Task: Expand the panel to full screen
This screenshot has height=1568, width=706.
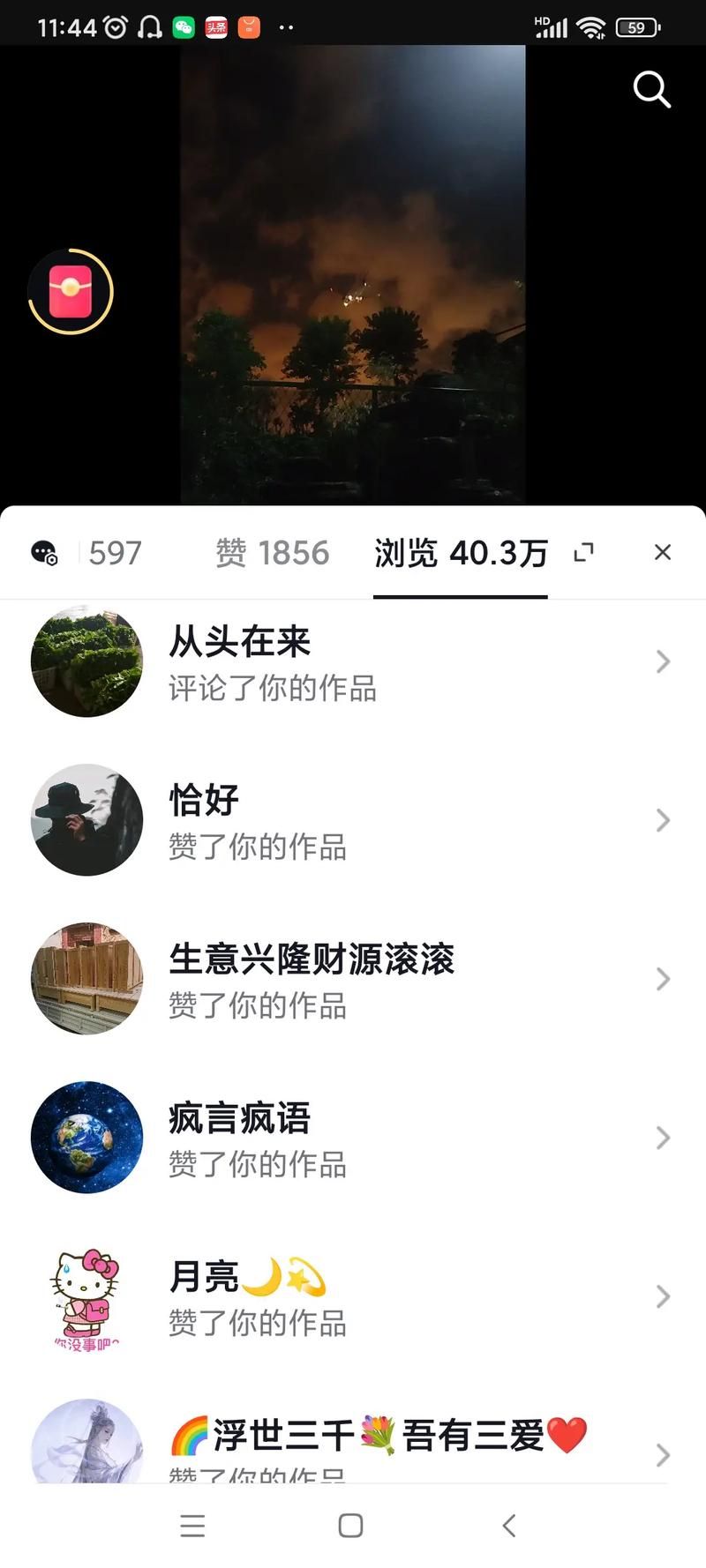Action: [x=583, y=553]
